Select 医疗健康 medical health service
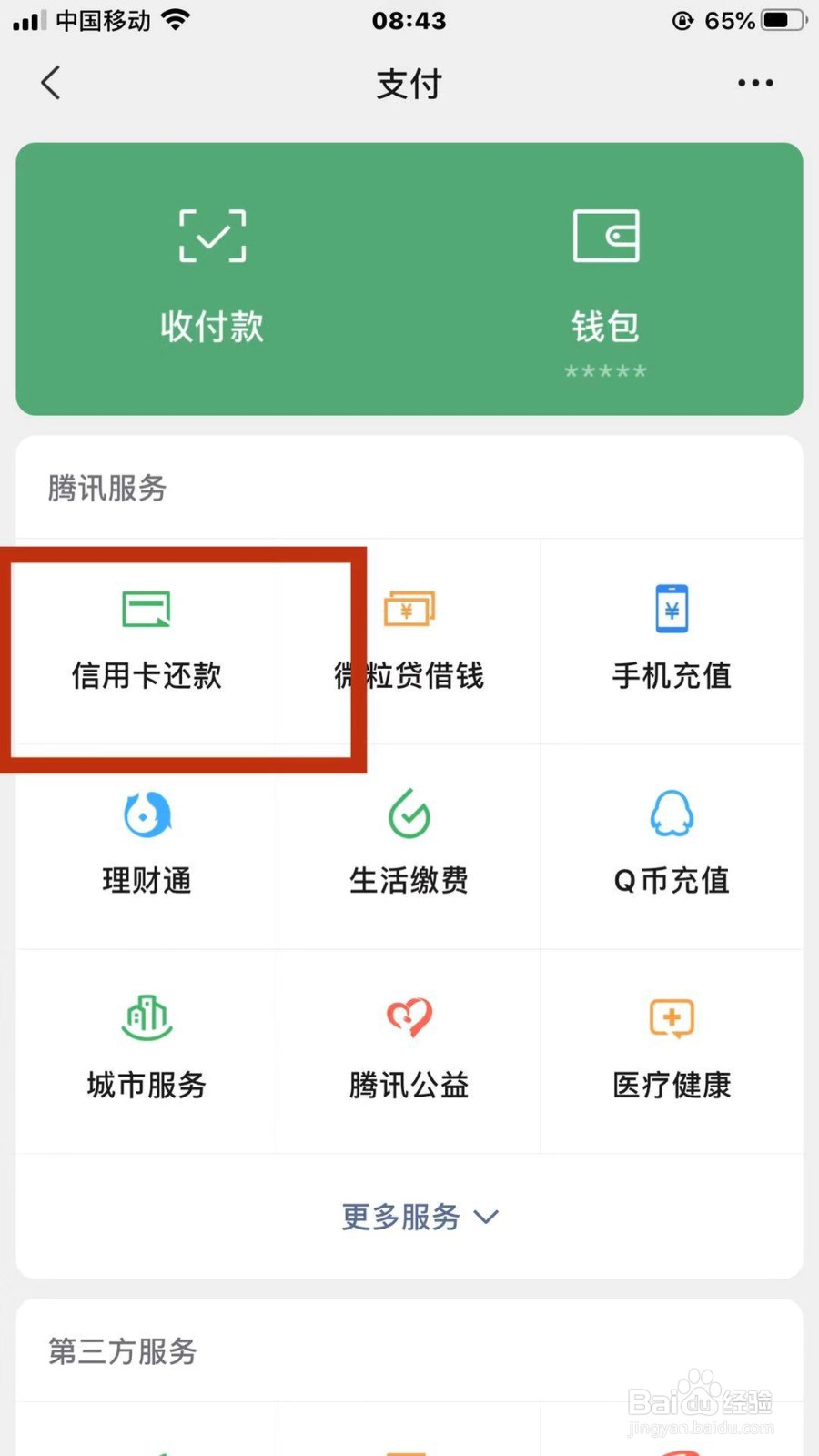 point(671,1051)
